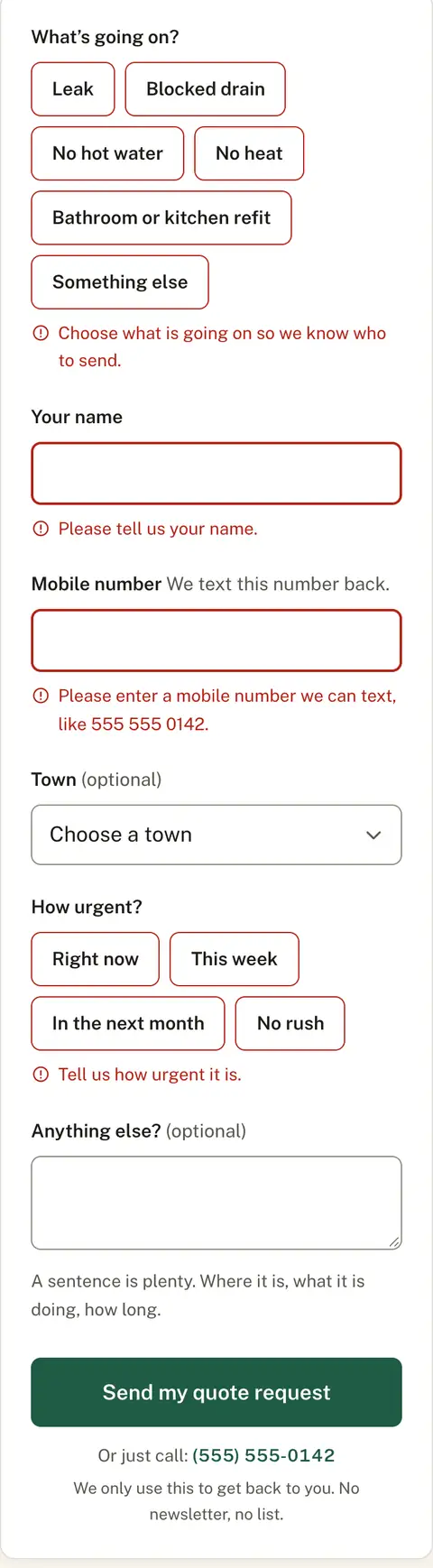Focus the Anything else text area
The width and height of the screenshot is (433, 1568).
tap(216, 1203)
